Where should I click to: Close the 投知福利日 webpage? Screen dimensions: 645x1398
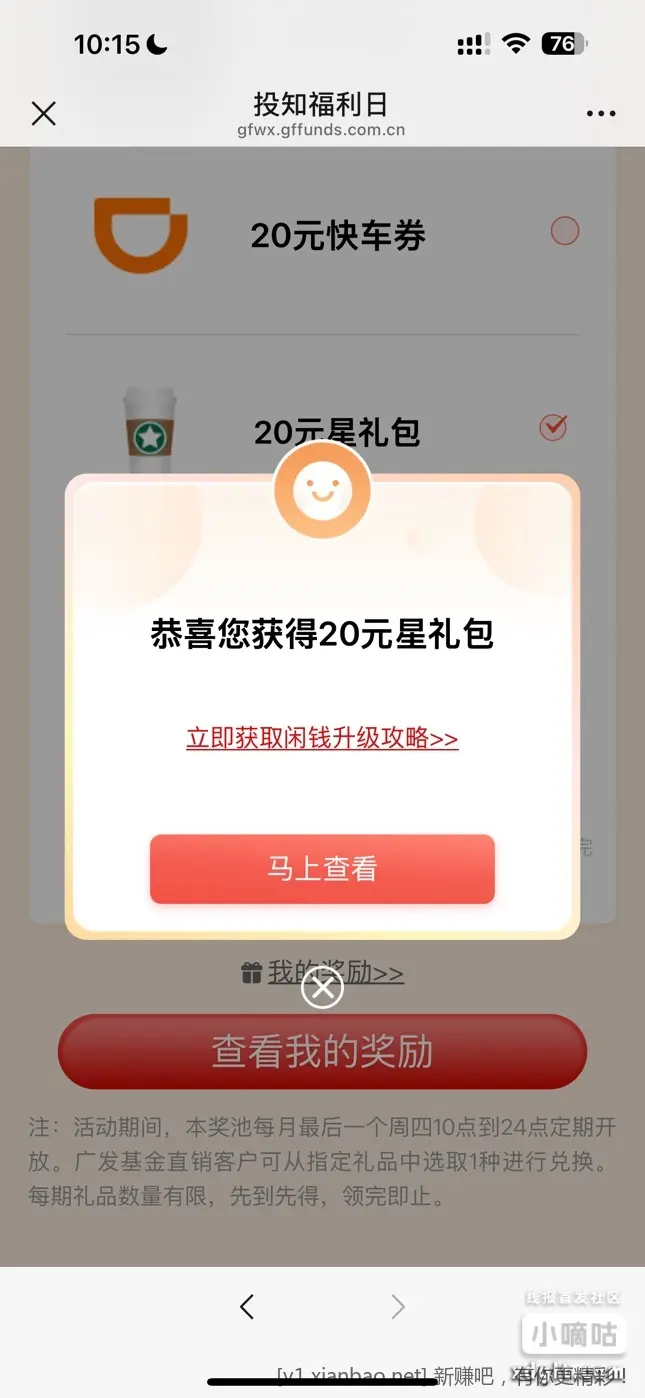[x=43, y=114]
